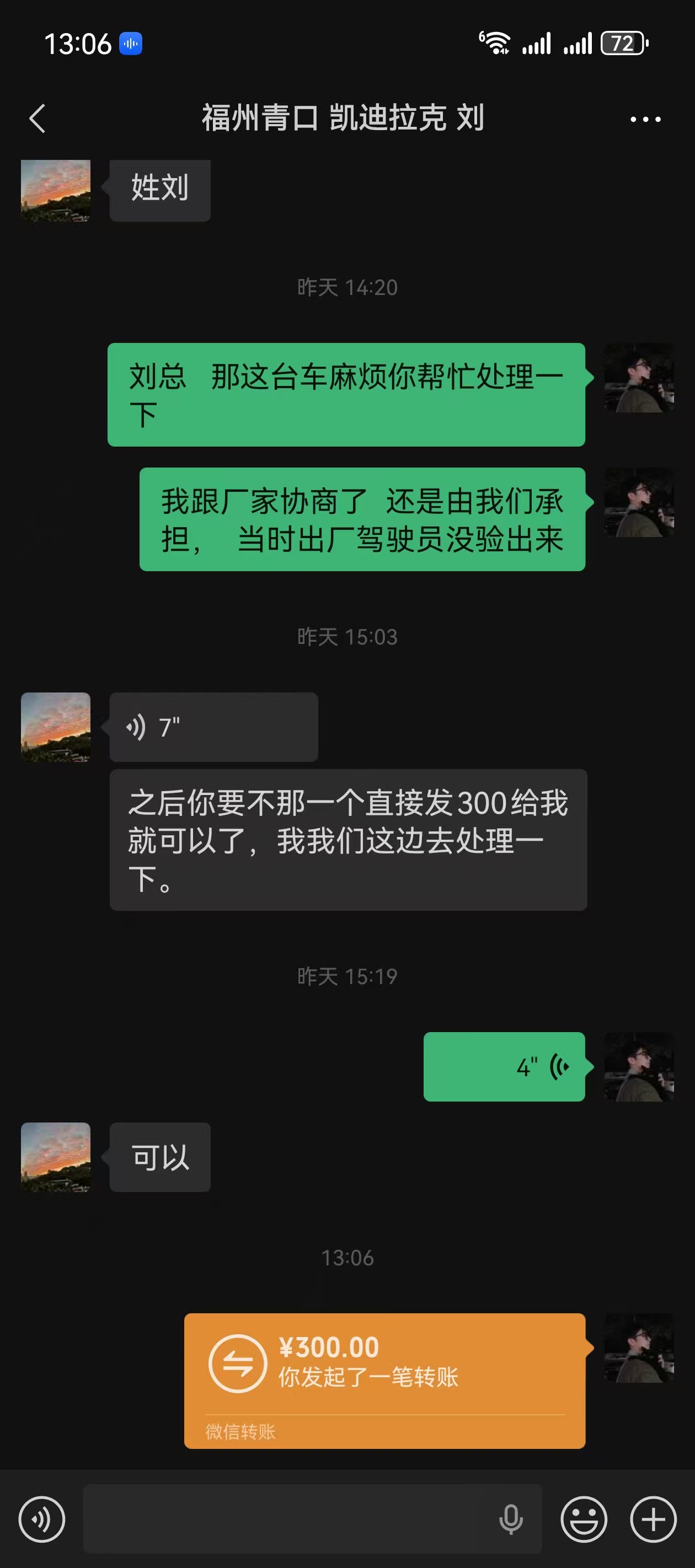This screenshot has width=695, height=1568.
Task: Open the plus attachment menu
Action: [x=653, y=1519]
